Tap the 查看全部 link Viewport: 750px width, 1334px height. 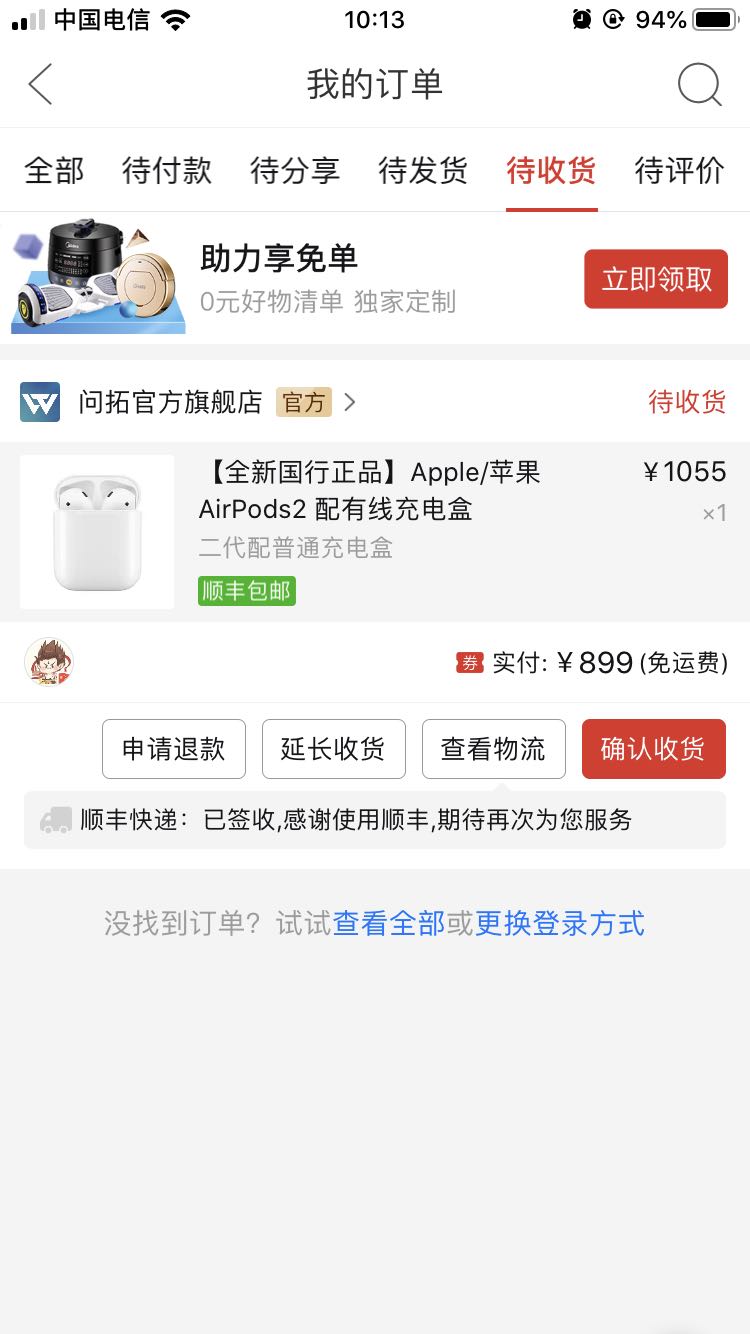pos(389,923)
